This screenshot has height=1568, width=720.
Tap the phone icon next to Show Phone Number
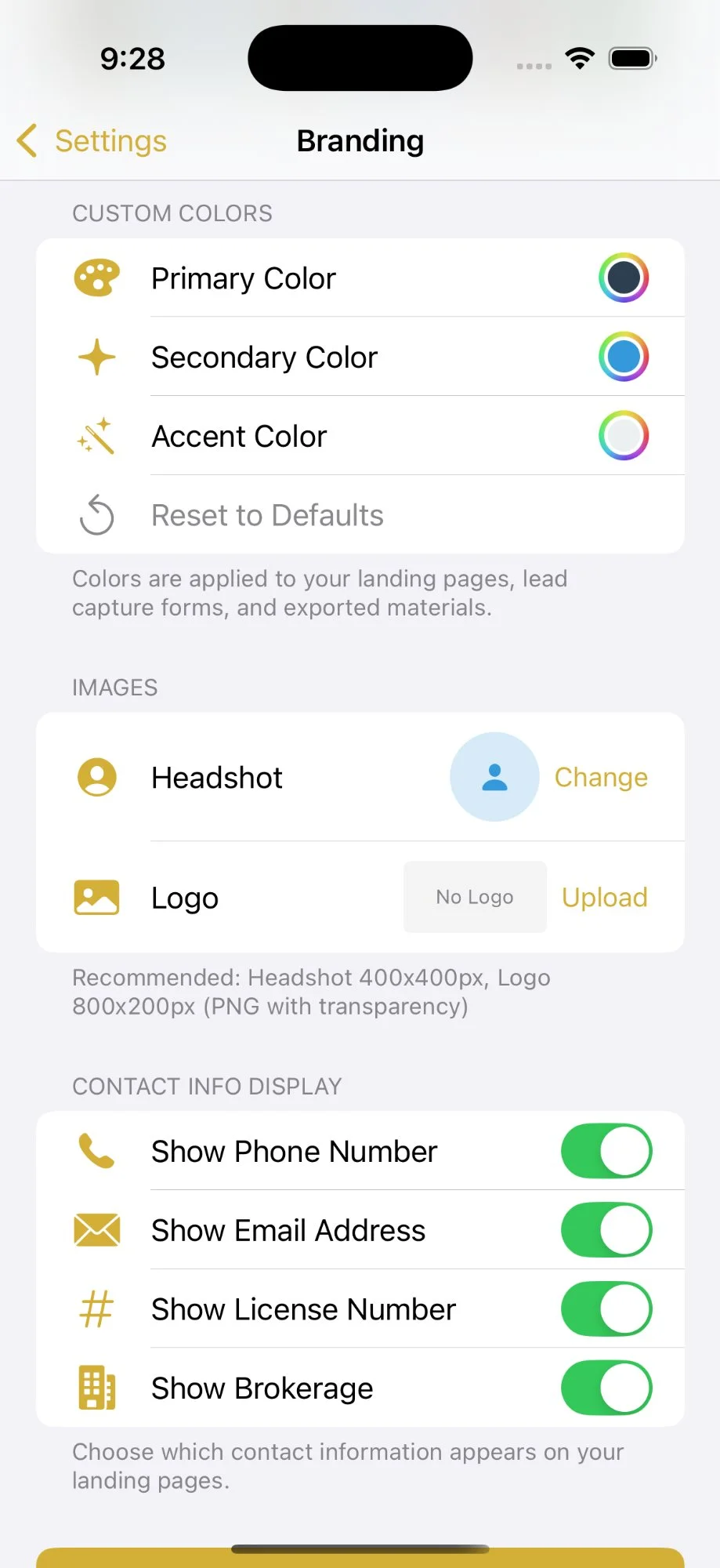coord(96,1151)
